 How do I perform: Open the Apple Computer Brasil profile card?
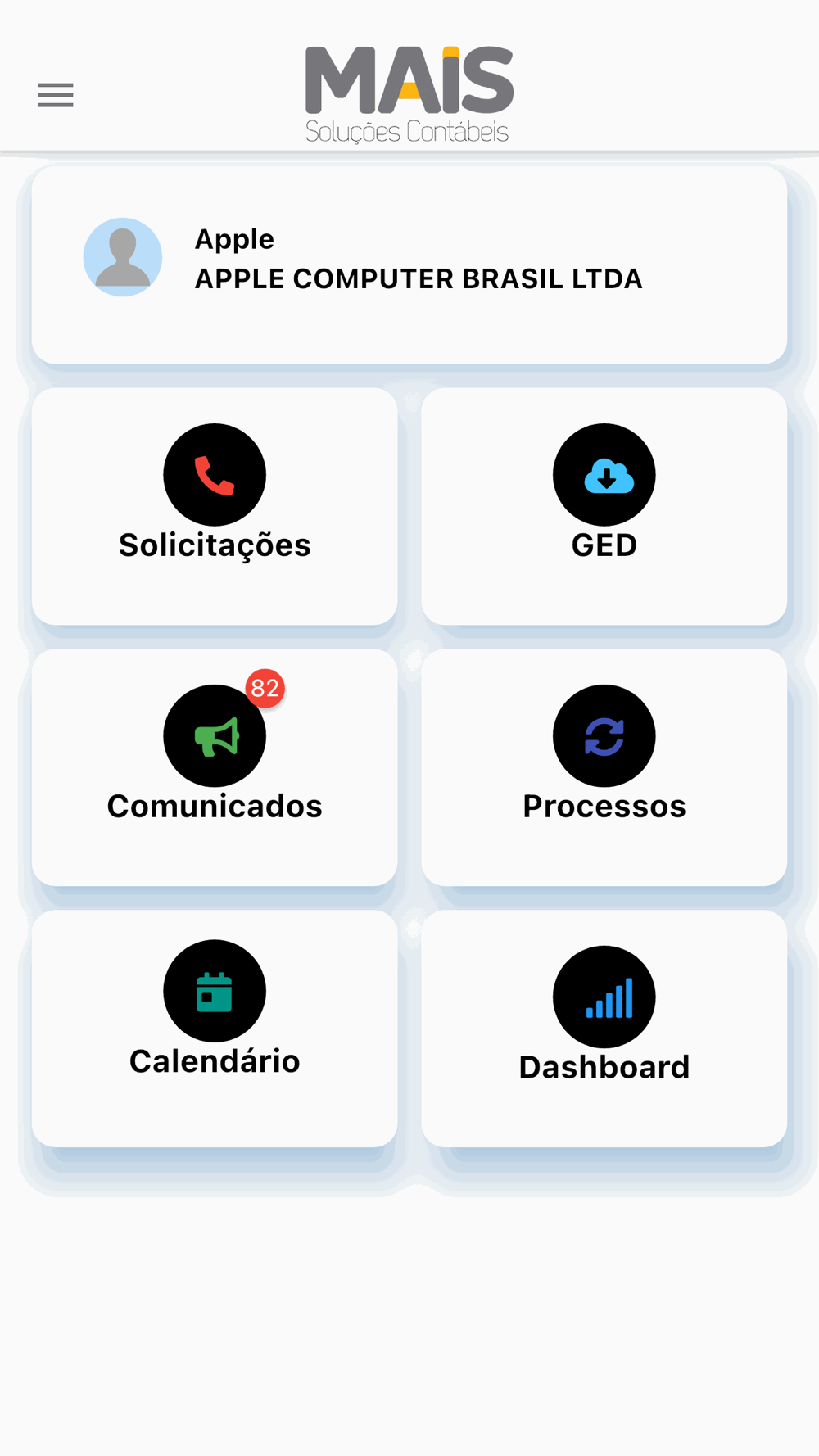409,265
